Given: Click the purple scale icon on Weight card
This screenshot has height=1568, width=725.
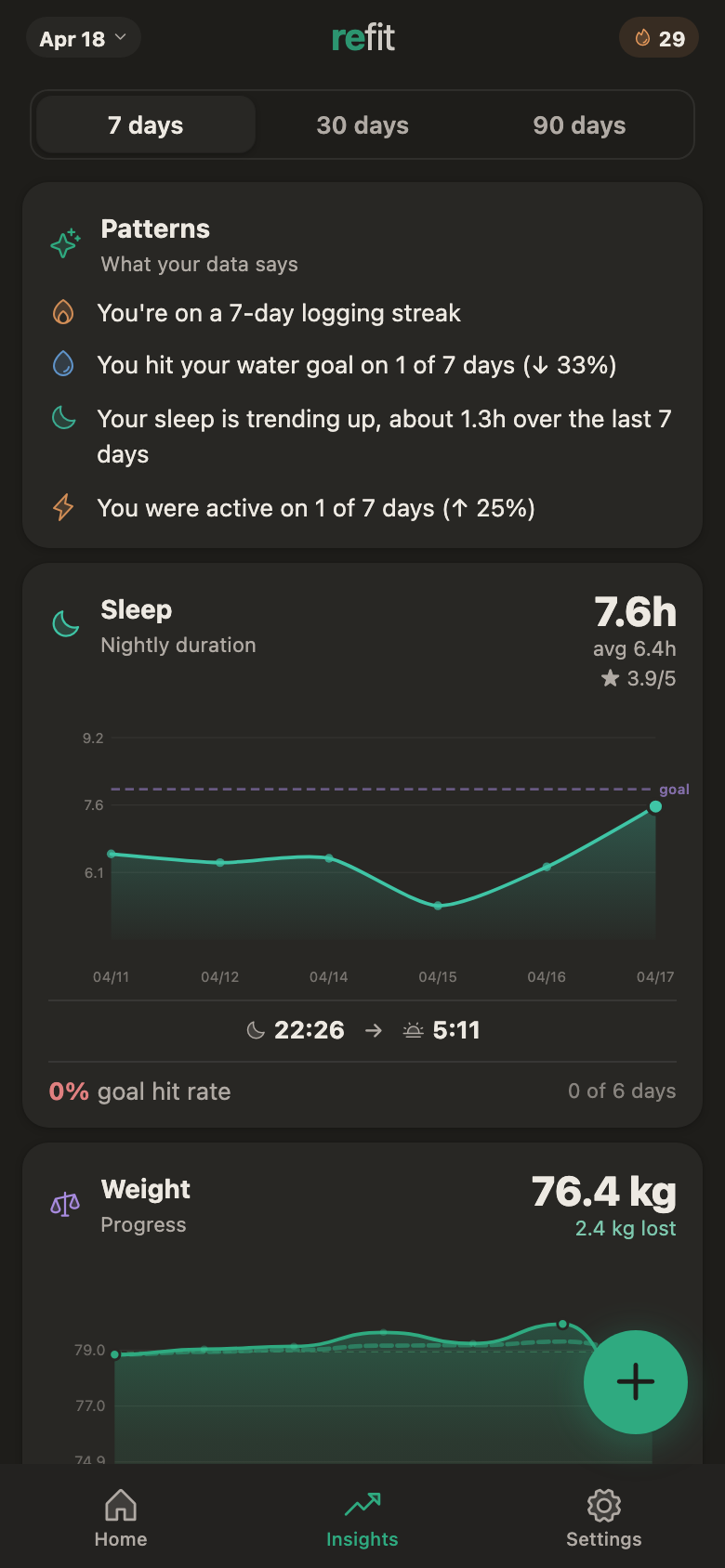Looking at the screenshot, I should [64, 1204].
